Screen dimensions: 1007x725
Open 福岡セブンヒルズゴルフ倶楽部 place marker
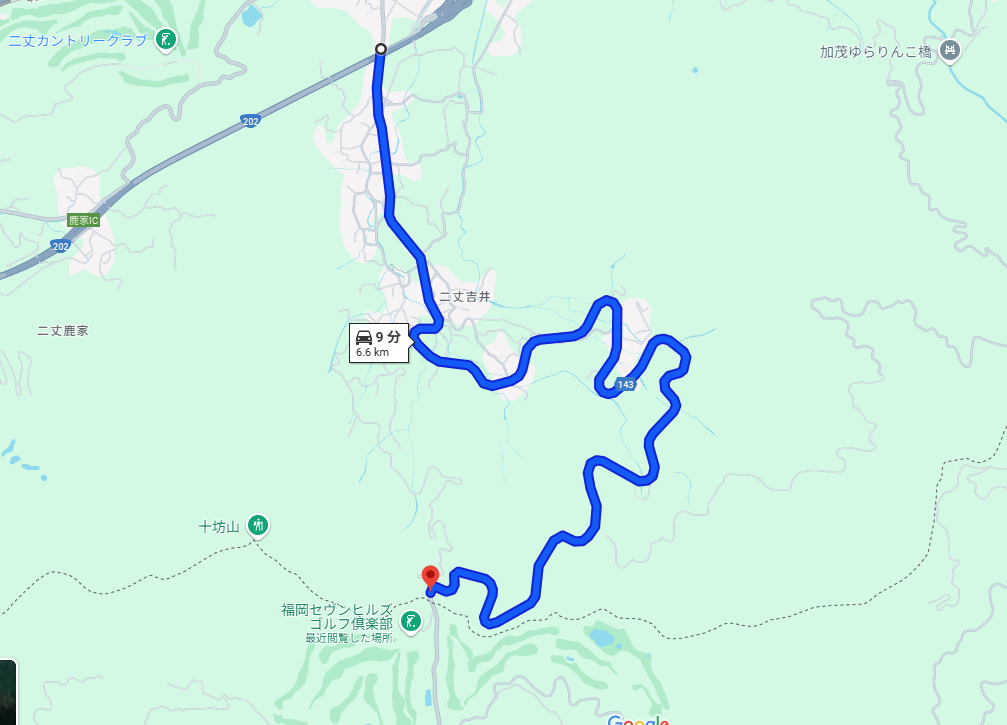[410, 623]
